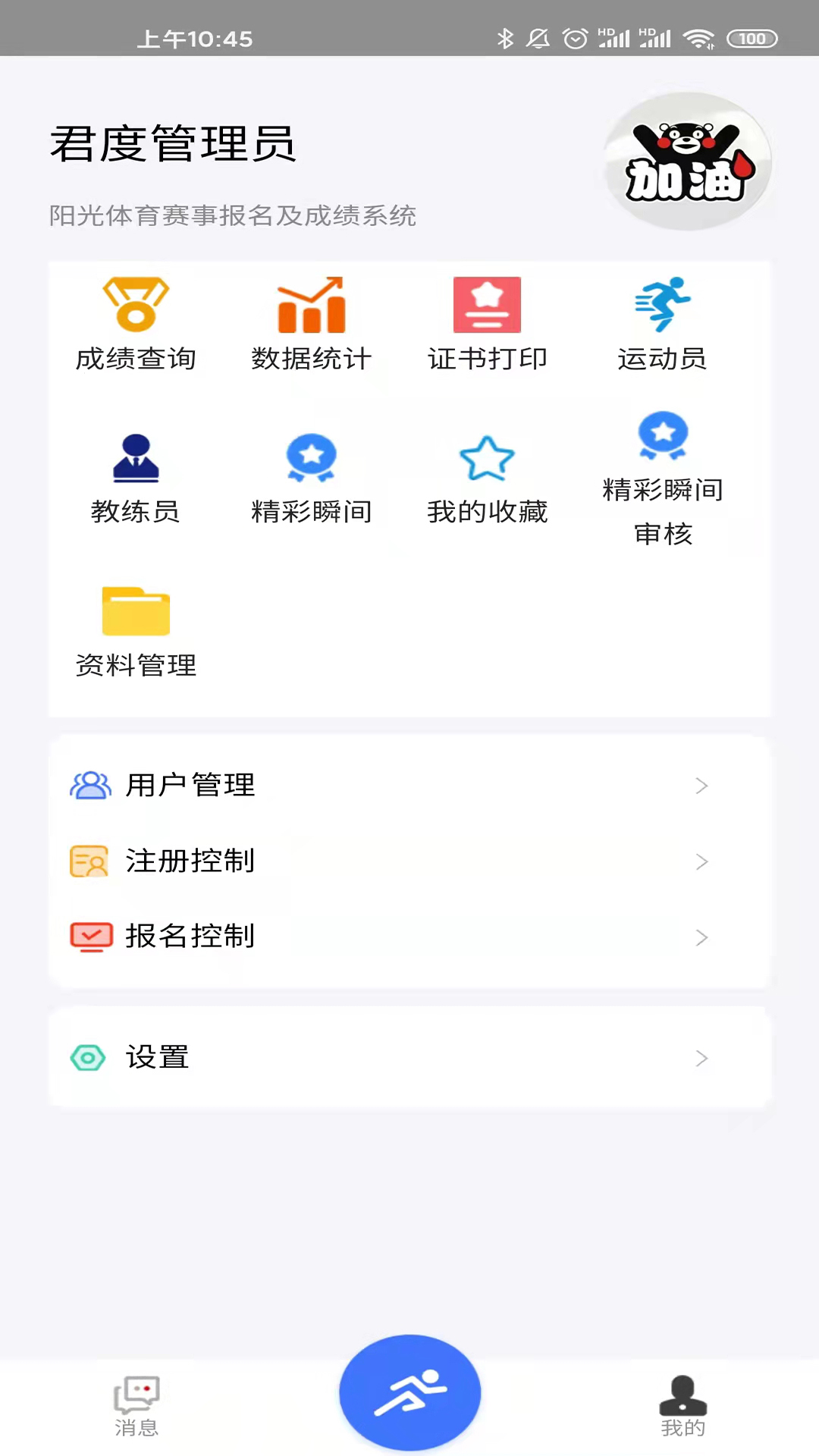
Task: Open the 用户管理 row
Action: (x=409, y=786)
